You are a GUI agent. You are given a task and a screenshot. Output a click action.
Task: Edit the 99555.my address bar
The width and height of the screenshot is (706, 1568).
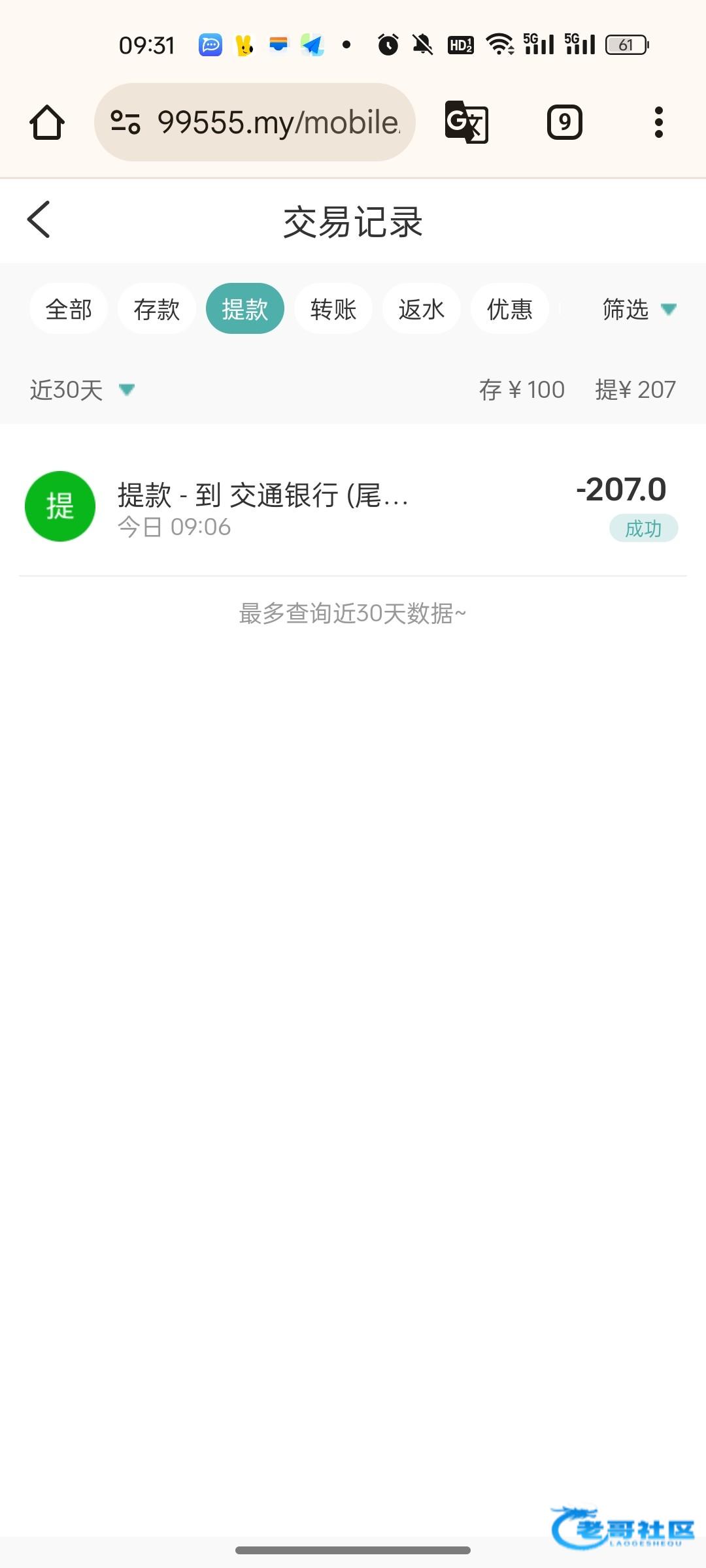pos(278,122)
